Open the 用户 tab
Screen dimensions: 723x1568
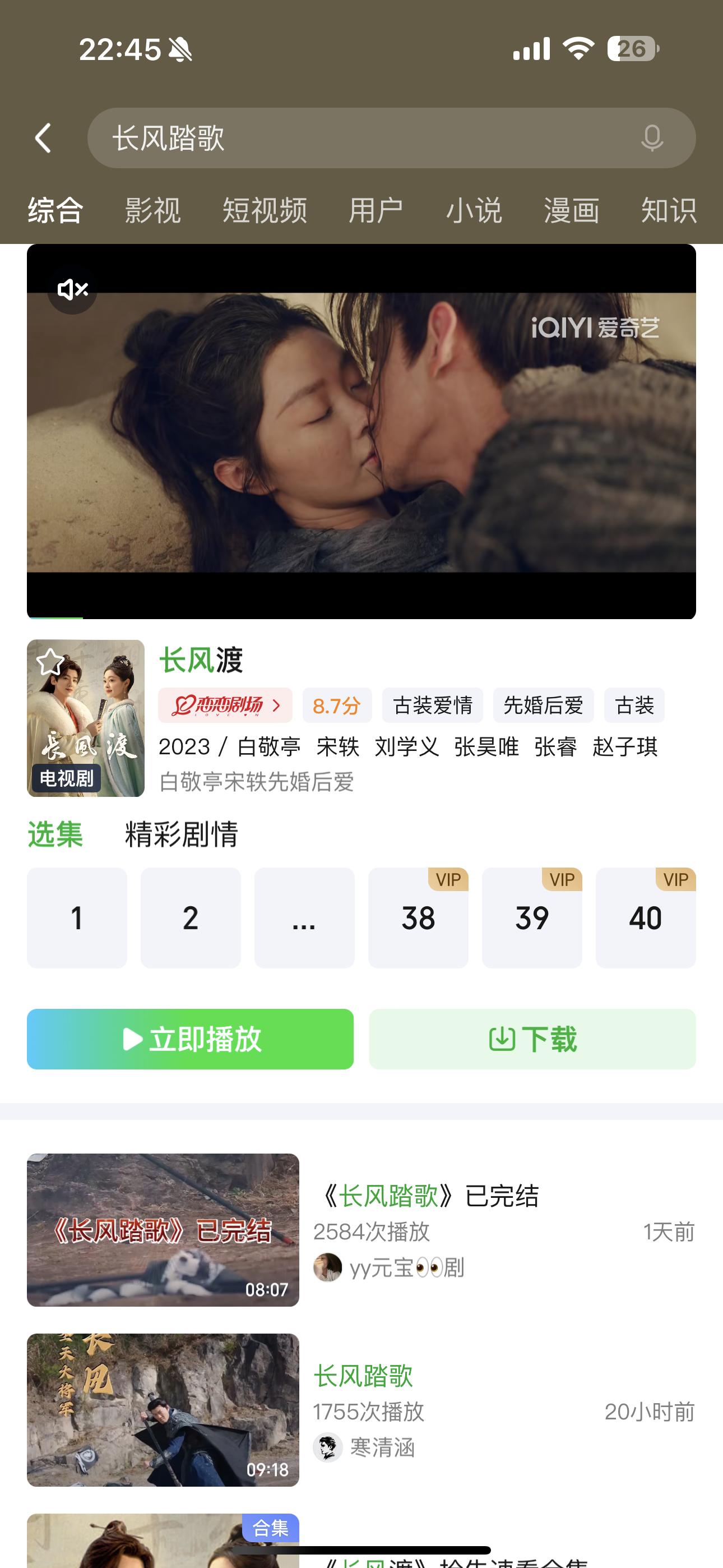pos(376,211)
